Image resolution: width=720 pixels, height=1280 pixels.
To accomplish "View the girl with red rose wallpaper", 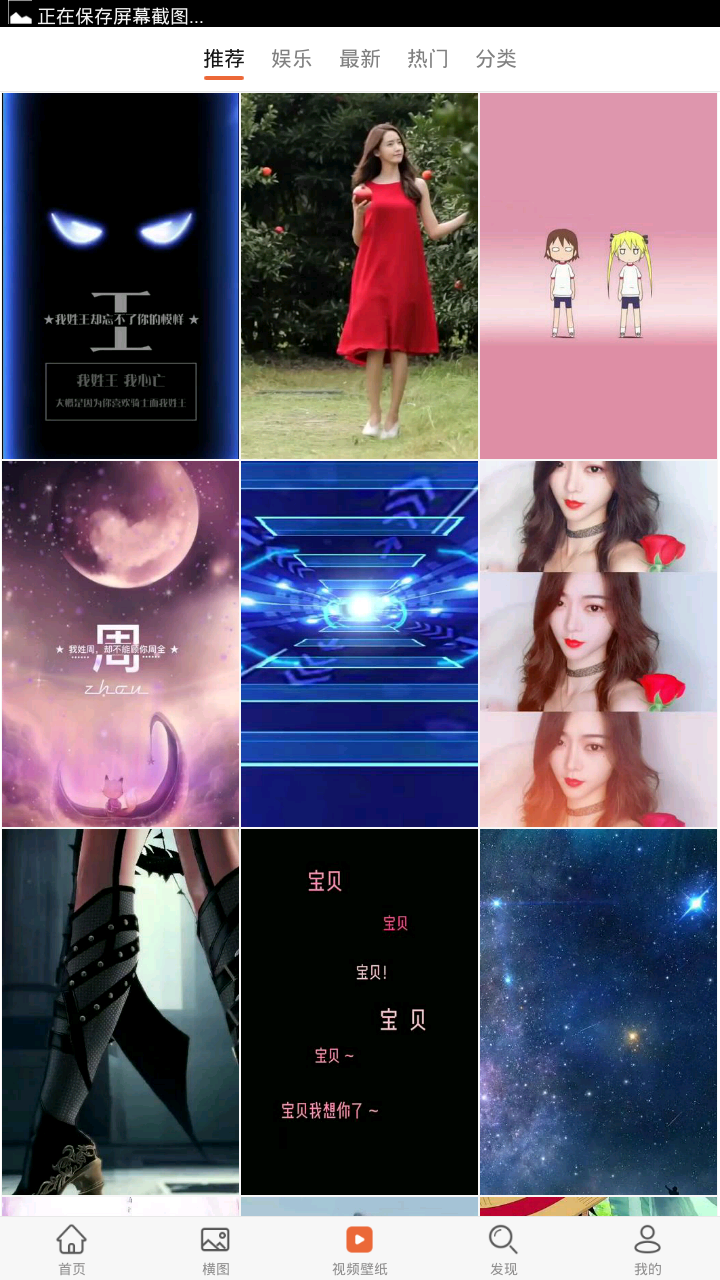I will 598,644.
